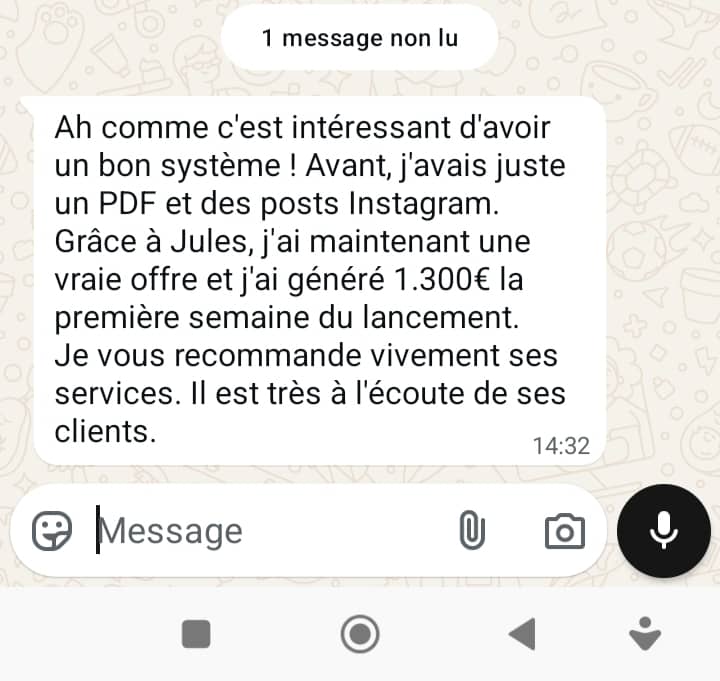Attach a file with the paperclip
The width and height of the screenshot is (720, 681).
coord(471,531)
